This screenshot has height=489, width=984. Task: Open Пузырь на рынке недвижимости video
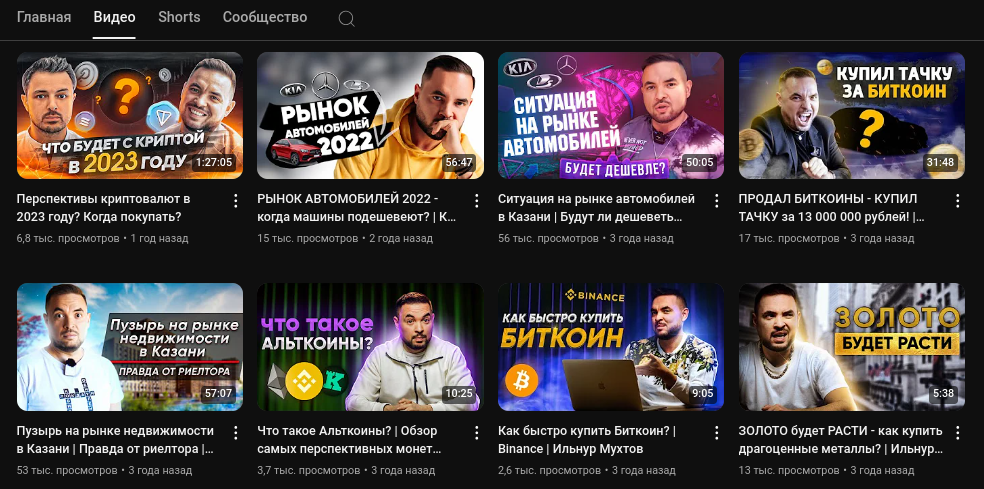pos(130,346)
